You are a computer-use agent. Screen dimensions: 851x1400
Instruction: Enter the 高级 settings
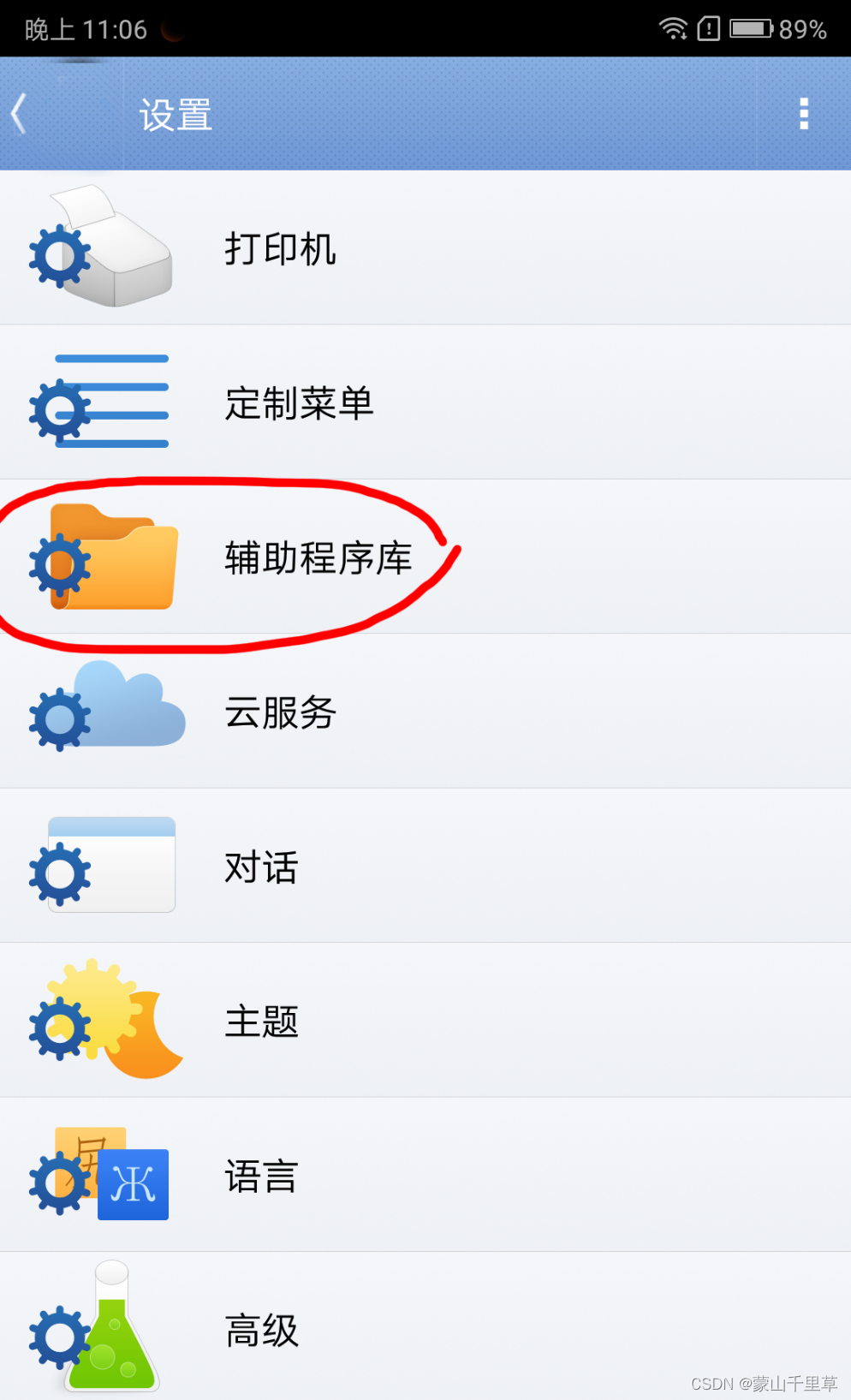tap(425, 1326)
